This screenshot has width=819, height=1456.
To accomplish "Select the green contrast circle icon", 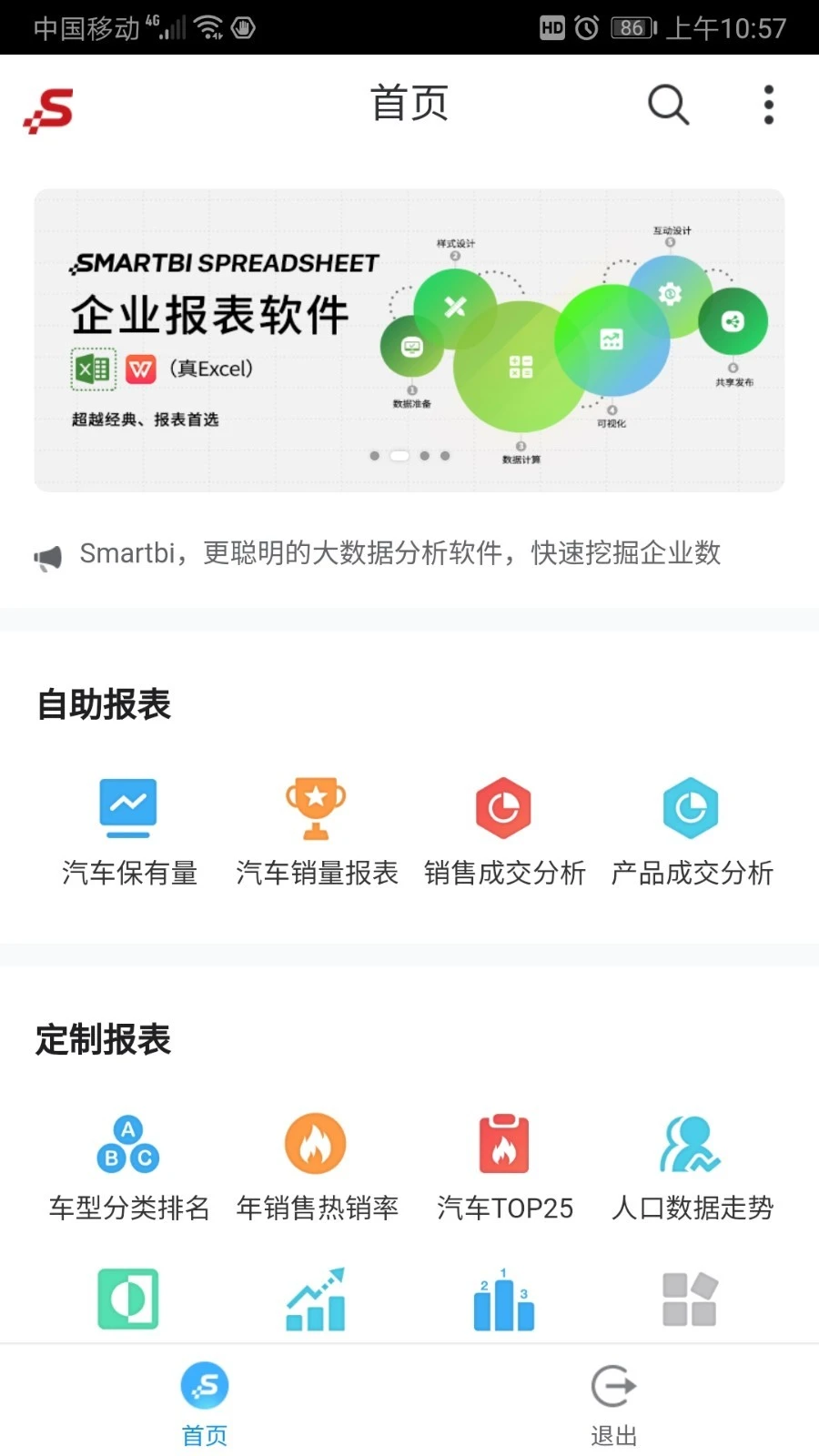I will [128, 1299].
